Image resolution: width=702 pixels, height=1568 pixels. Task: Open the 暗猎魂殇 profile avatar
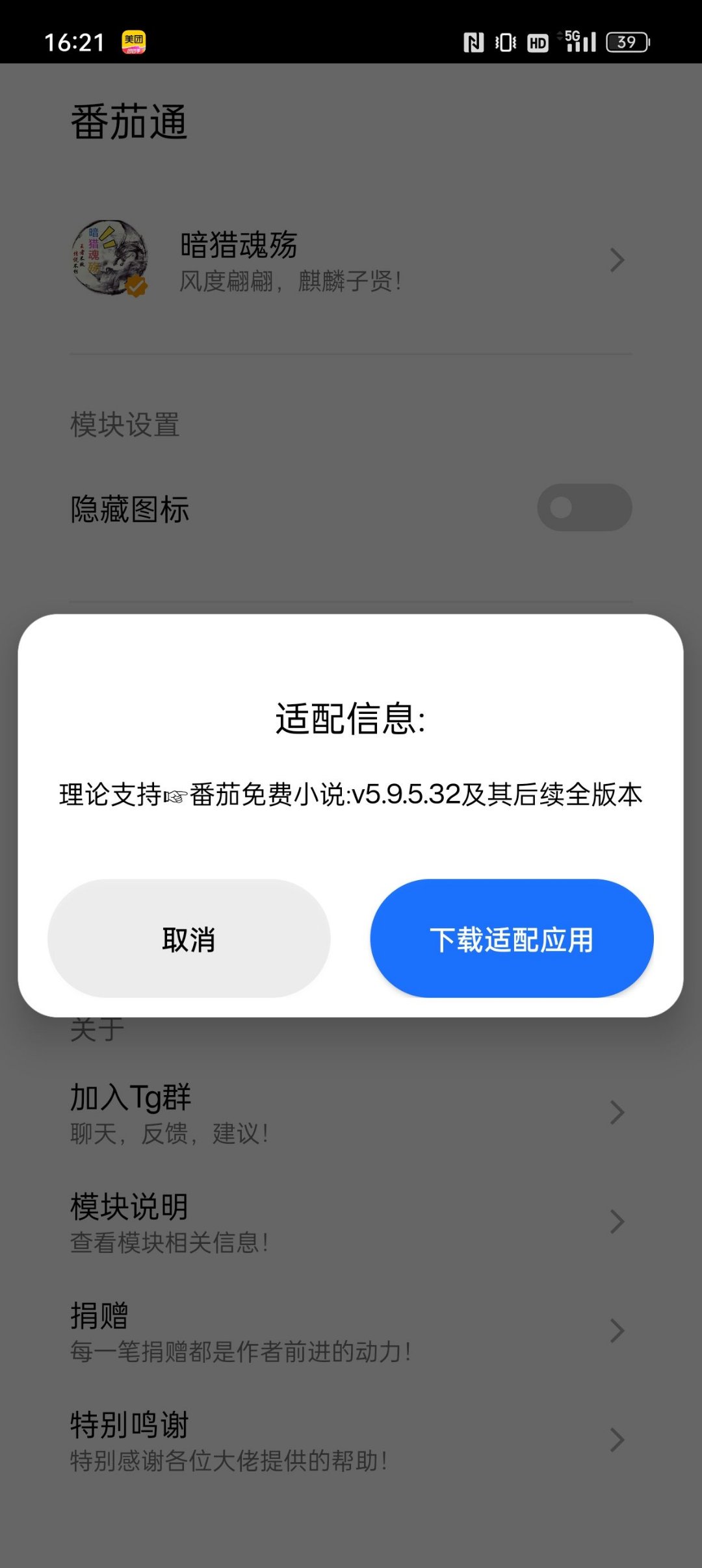[x=110, y=259]
